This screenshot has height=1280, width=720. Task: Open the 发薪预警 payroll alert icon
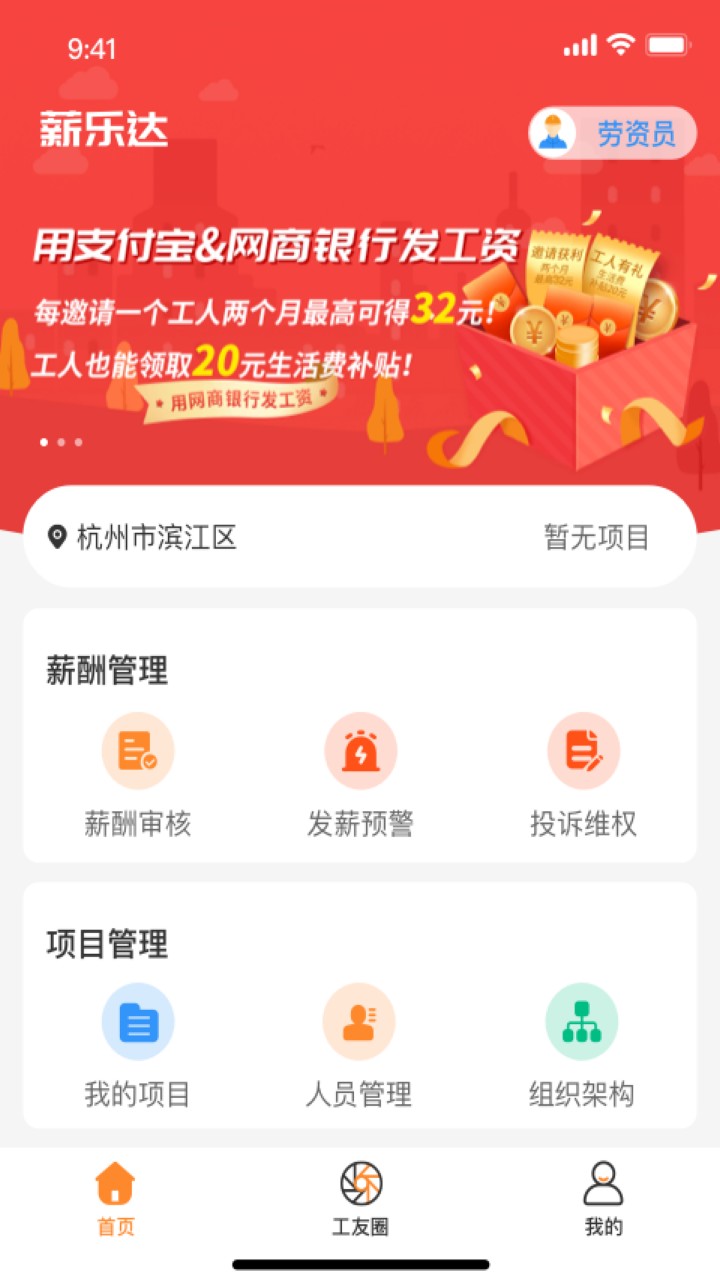point(361,750)
